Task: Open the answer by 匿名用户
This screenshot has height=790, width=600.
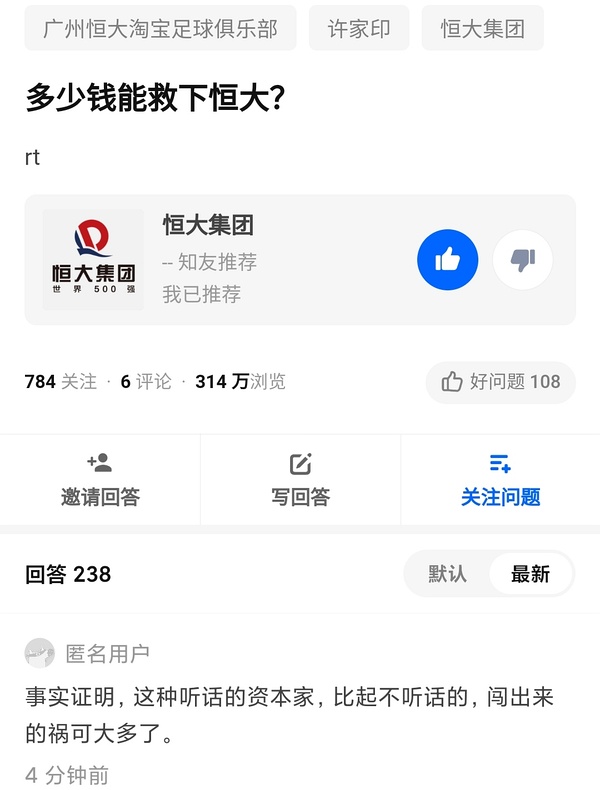Action: pos(290,714)
